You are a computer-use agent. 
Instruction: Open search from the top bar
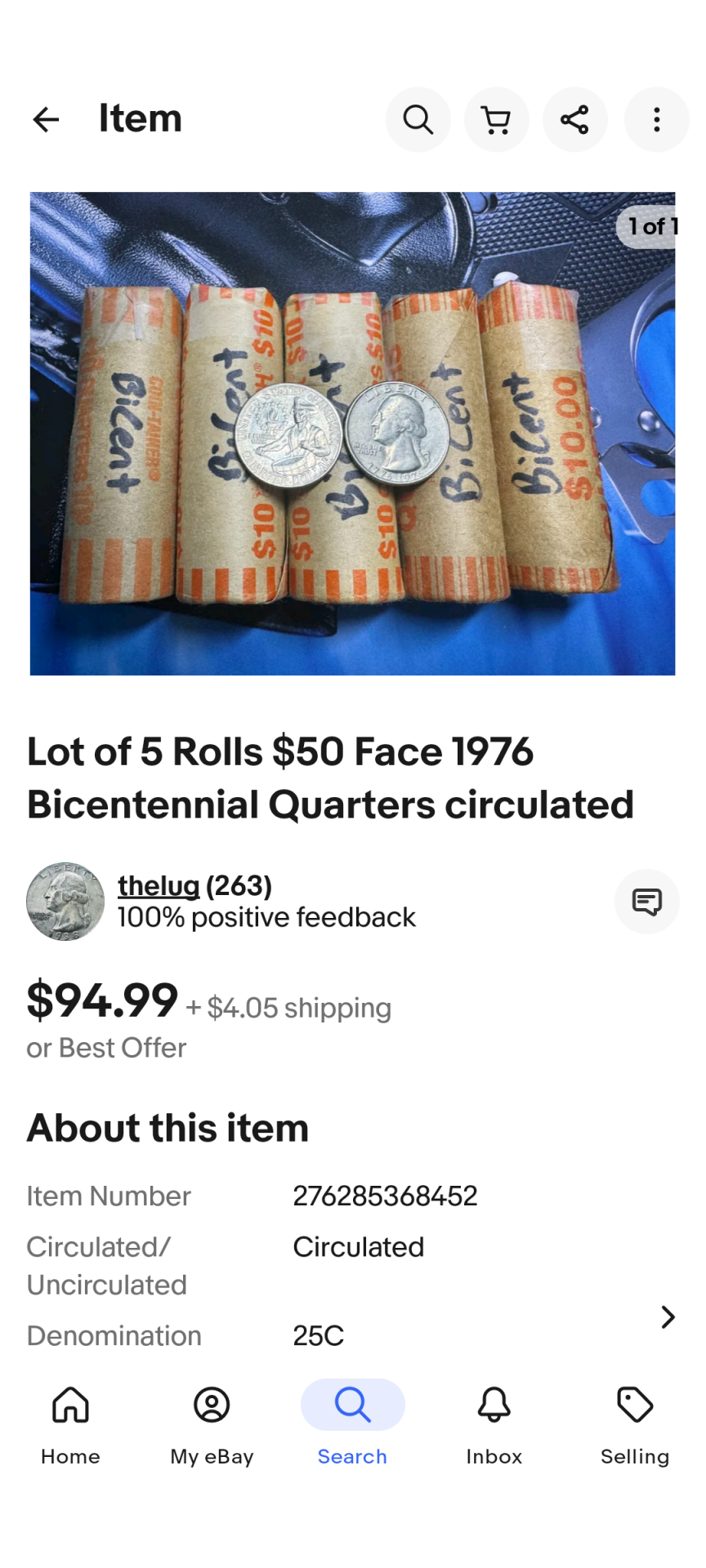point(418,120)
